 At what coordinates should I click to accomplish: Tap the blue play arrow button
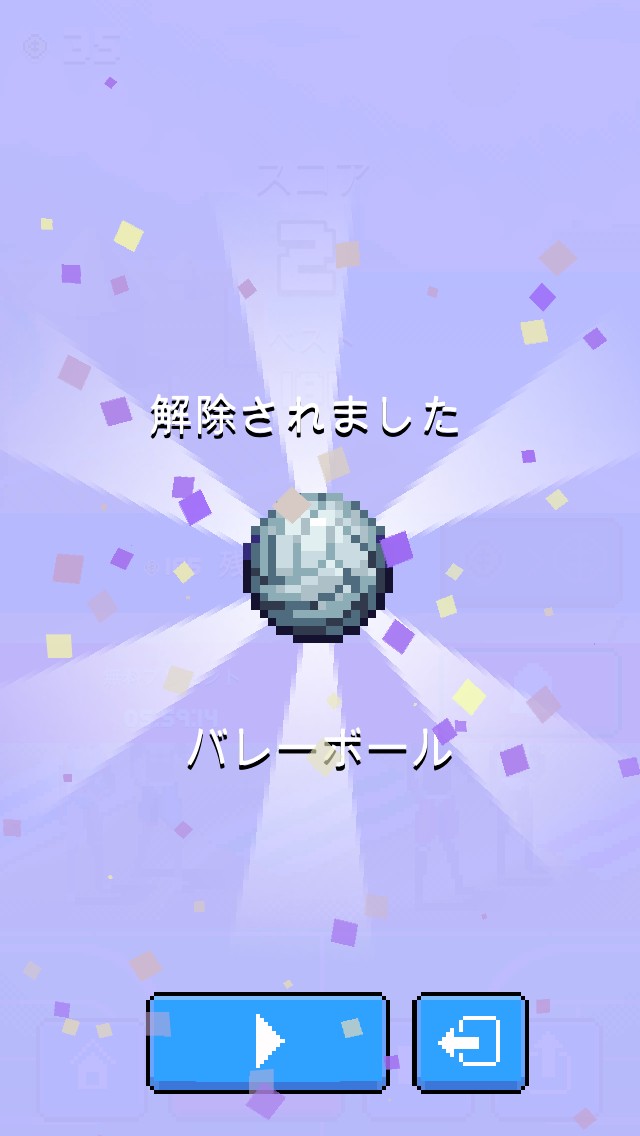click(x=268, y=1042)
